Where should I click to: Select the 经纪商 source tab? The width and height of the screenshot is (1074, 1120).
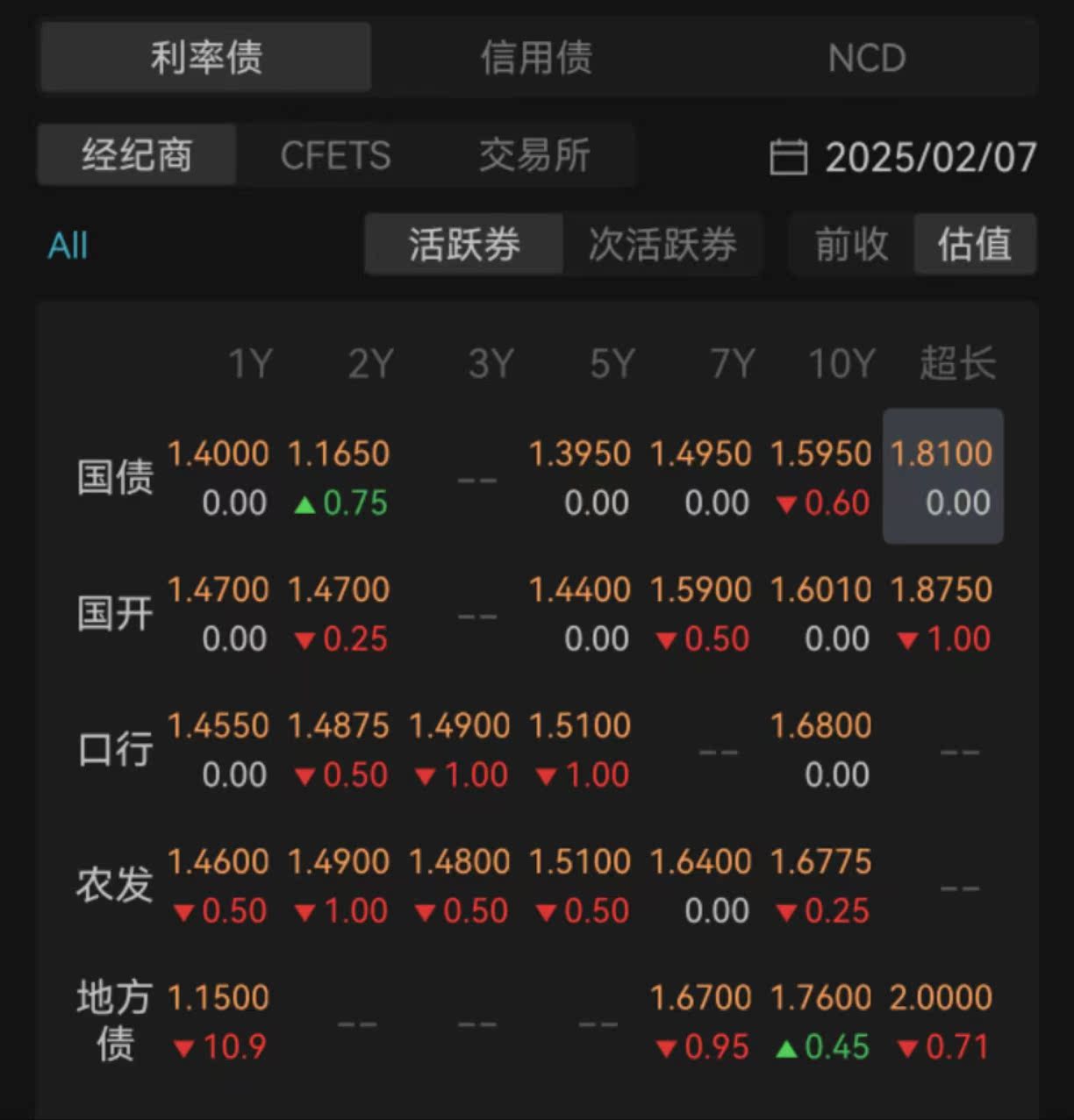coord(137,155)
